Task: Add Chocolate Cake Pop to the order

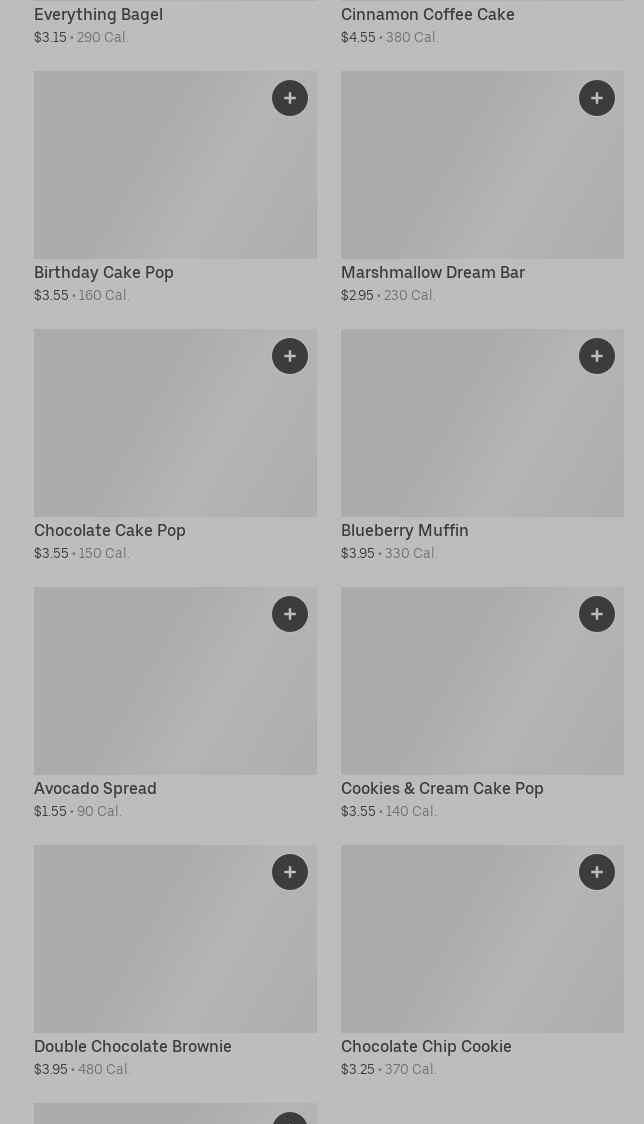Action: click(290, 356)
